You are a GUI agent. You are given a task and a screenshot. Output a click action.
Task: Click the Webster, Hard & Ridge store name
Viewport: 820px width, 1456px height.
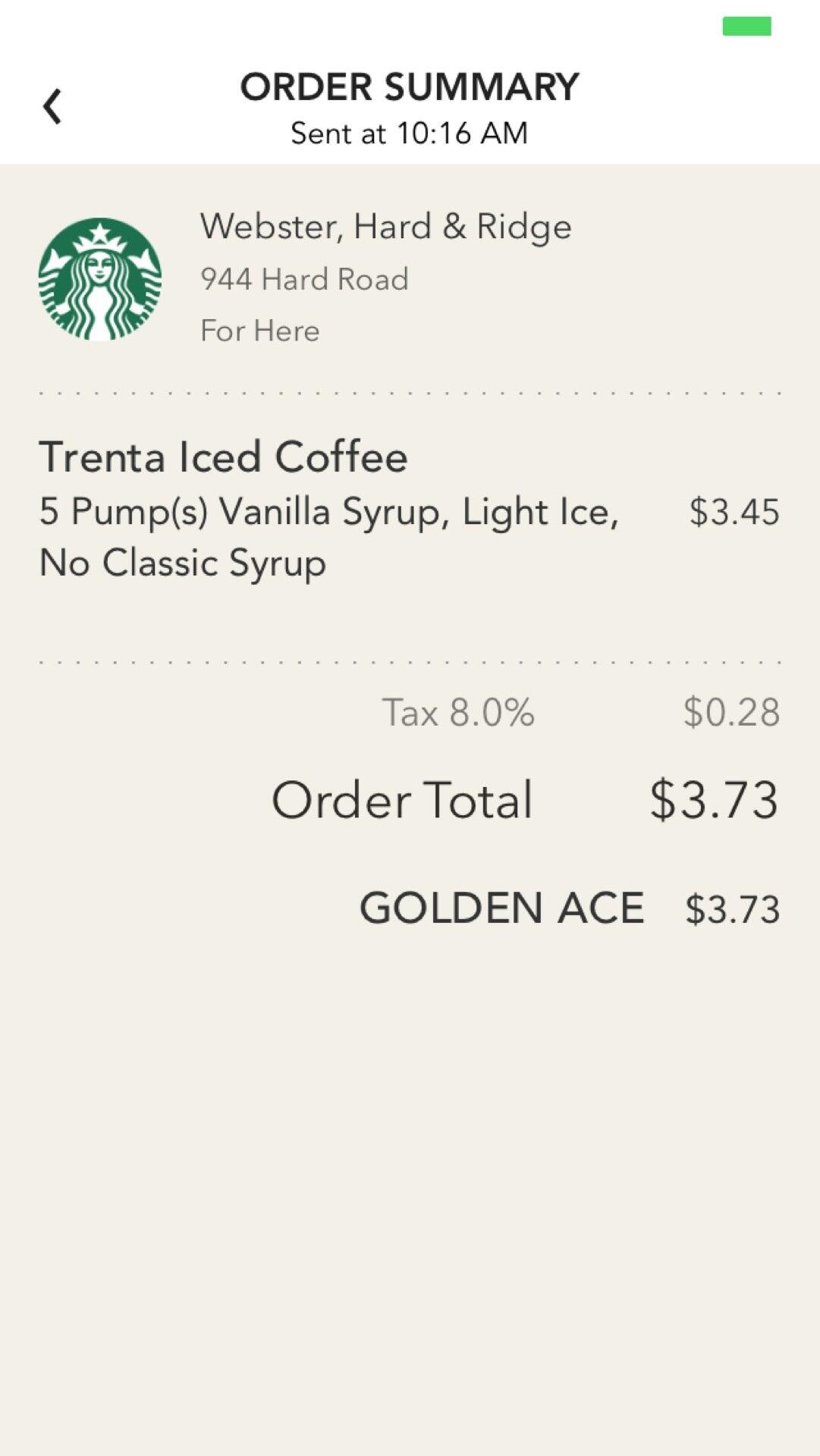coord(385,225)
